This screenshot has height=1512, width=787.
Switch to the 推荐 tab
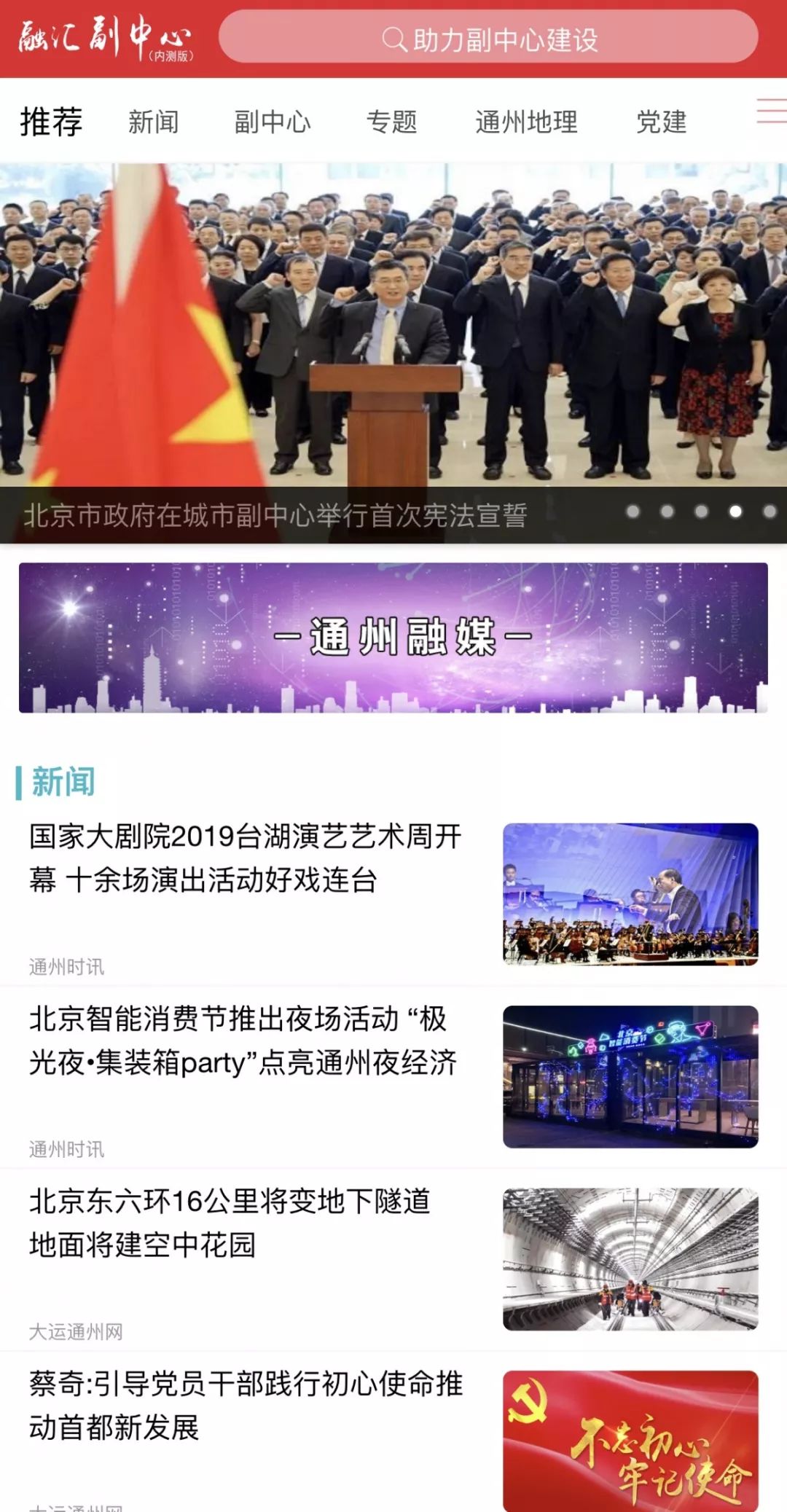pyautogui.click(x=51, y=122)
